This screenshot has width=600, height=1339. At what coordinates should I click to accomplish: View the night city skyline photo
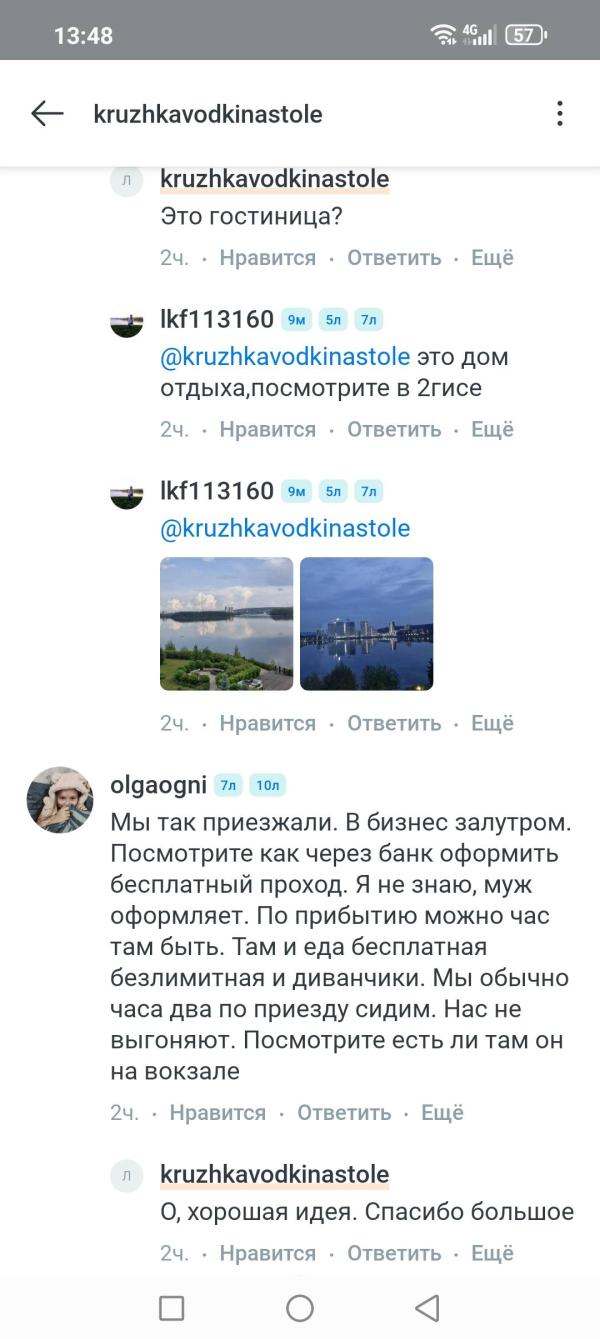tap(366, 623)
